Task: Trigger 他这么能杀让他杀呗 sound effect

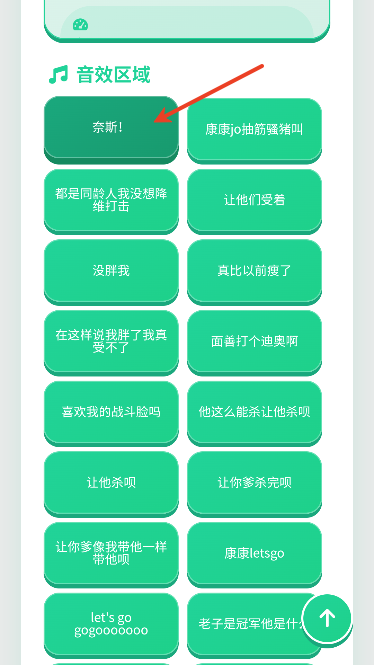Action: tap(254, 412)
